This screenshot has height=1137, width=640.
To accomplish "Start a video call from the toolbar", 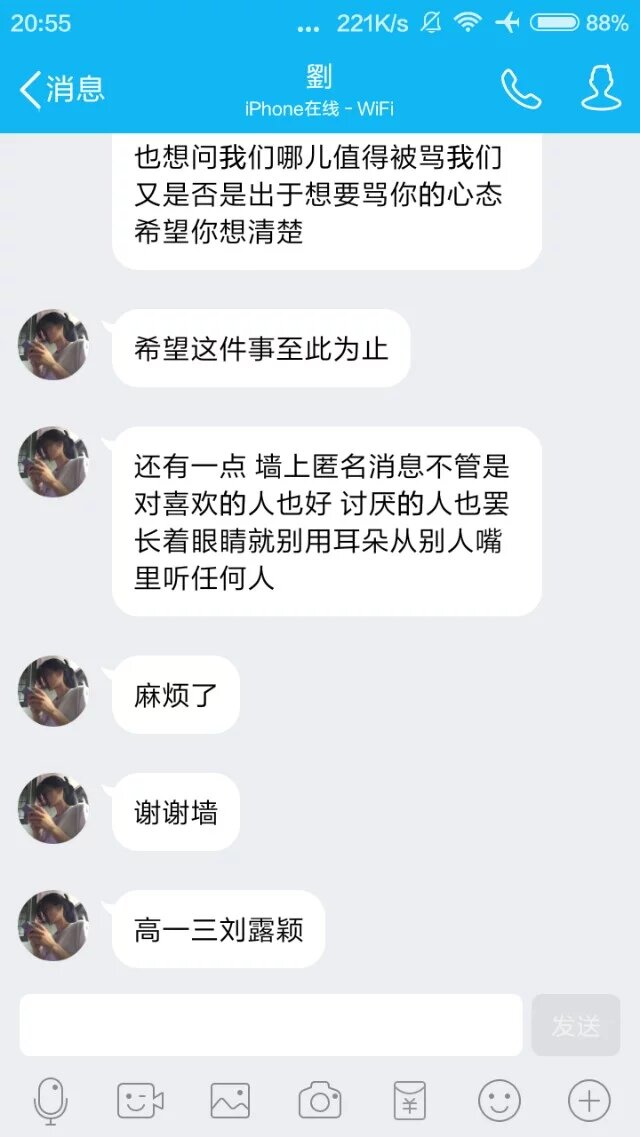I will 140,1102.
